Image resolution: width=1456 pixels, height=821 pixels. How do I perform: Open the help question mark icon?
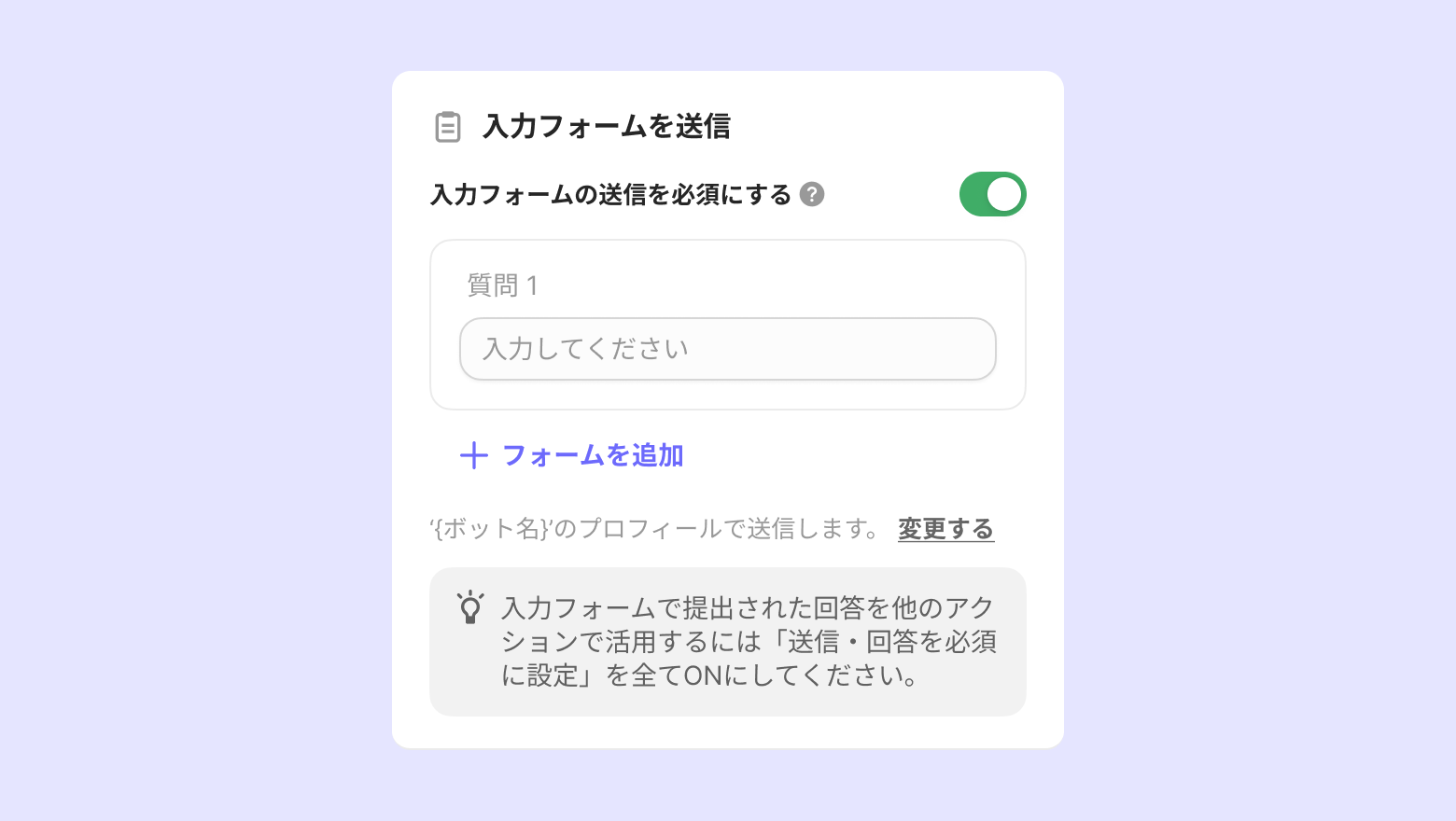(x=812, y=194)
